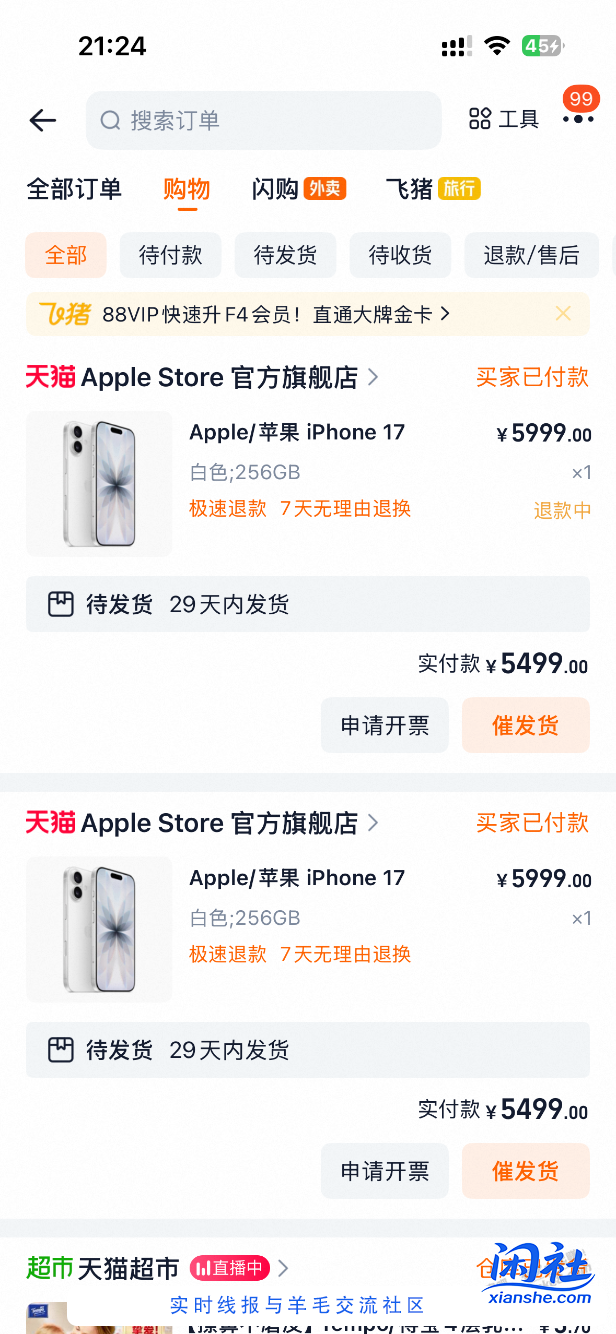Tap the 搜索订单 search box
This screenshot has width=616, height=1334.
[263, 121]
